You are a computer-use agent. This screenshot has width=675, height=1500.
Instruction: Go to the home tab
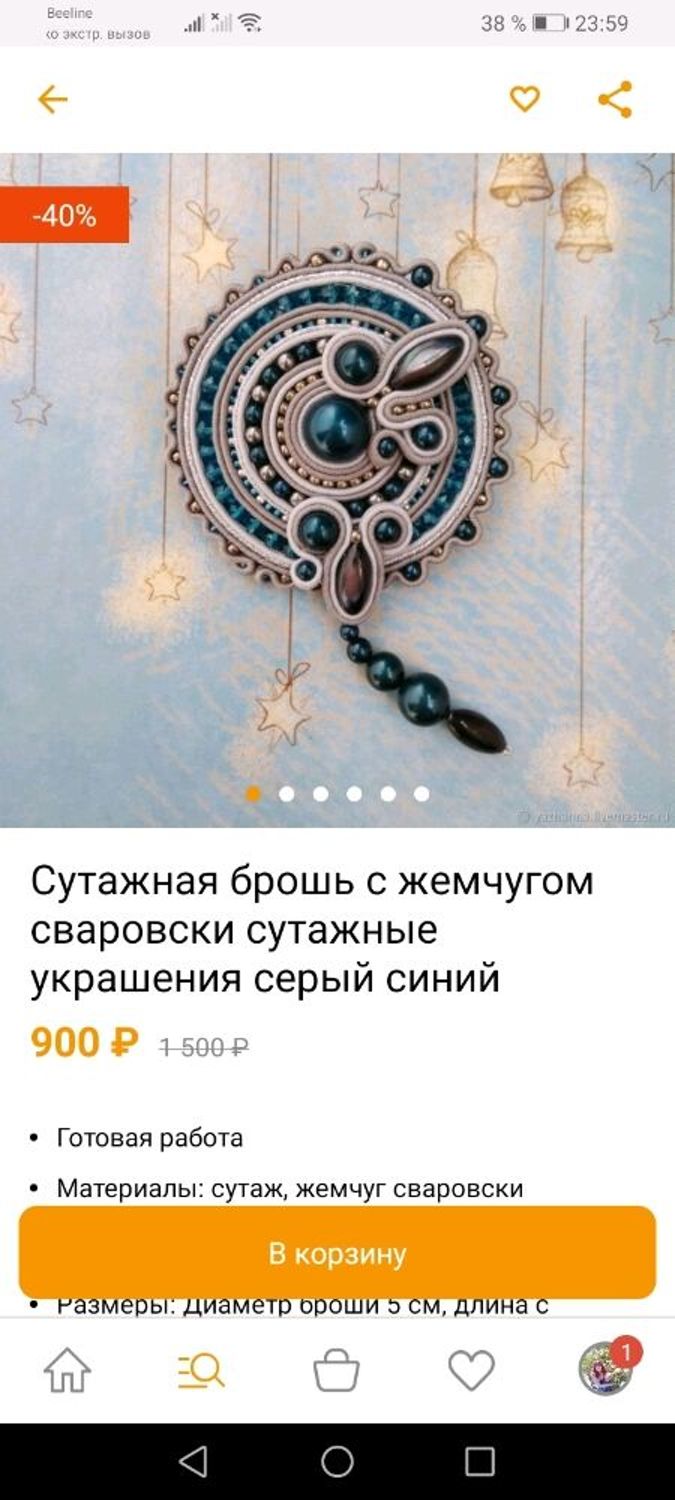click(x=67, y=1370)
